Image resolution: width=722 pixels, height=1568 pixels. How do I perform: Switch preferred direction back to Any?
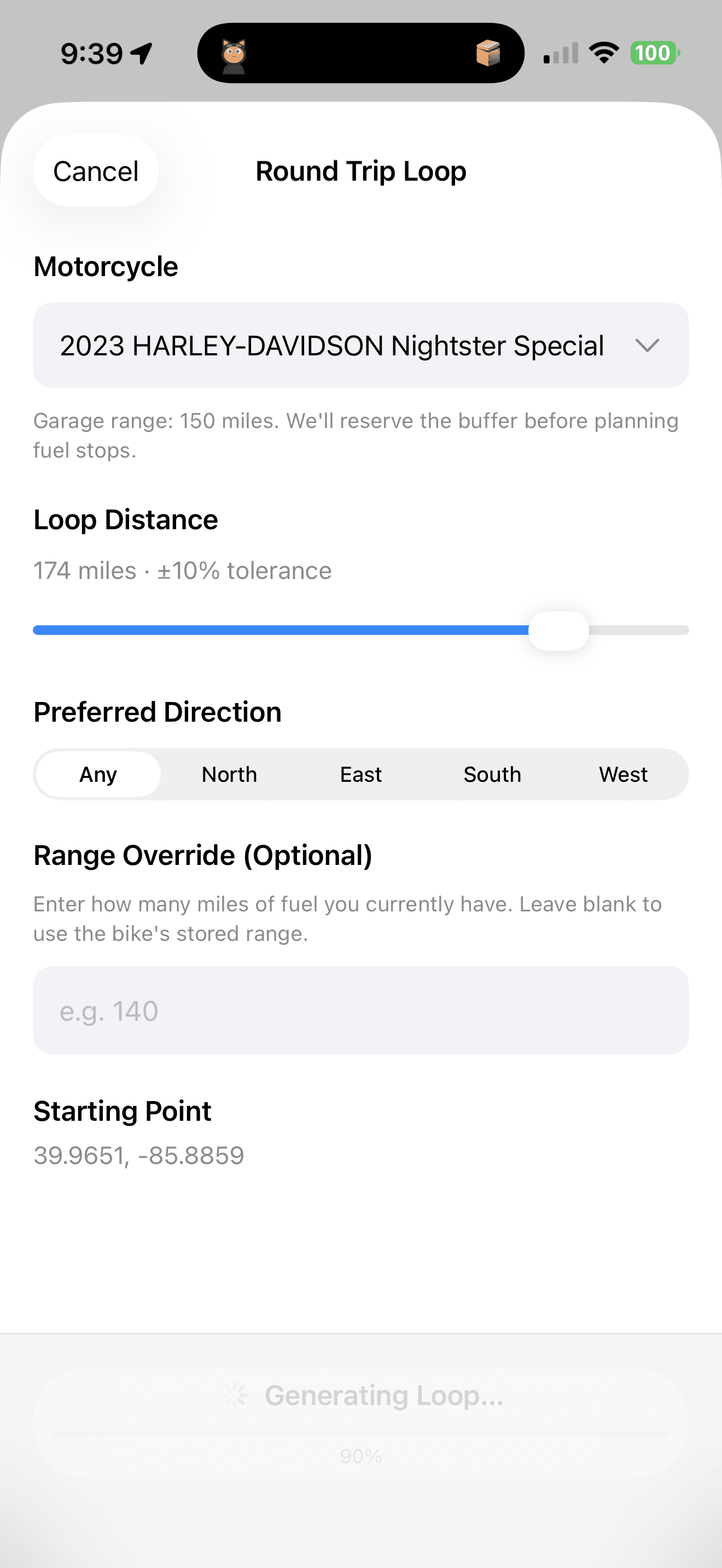pyautogui.click(x=97, y=774)
